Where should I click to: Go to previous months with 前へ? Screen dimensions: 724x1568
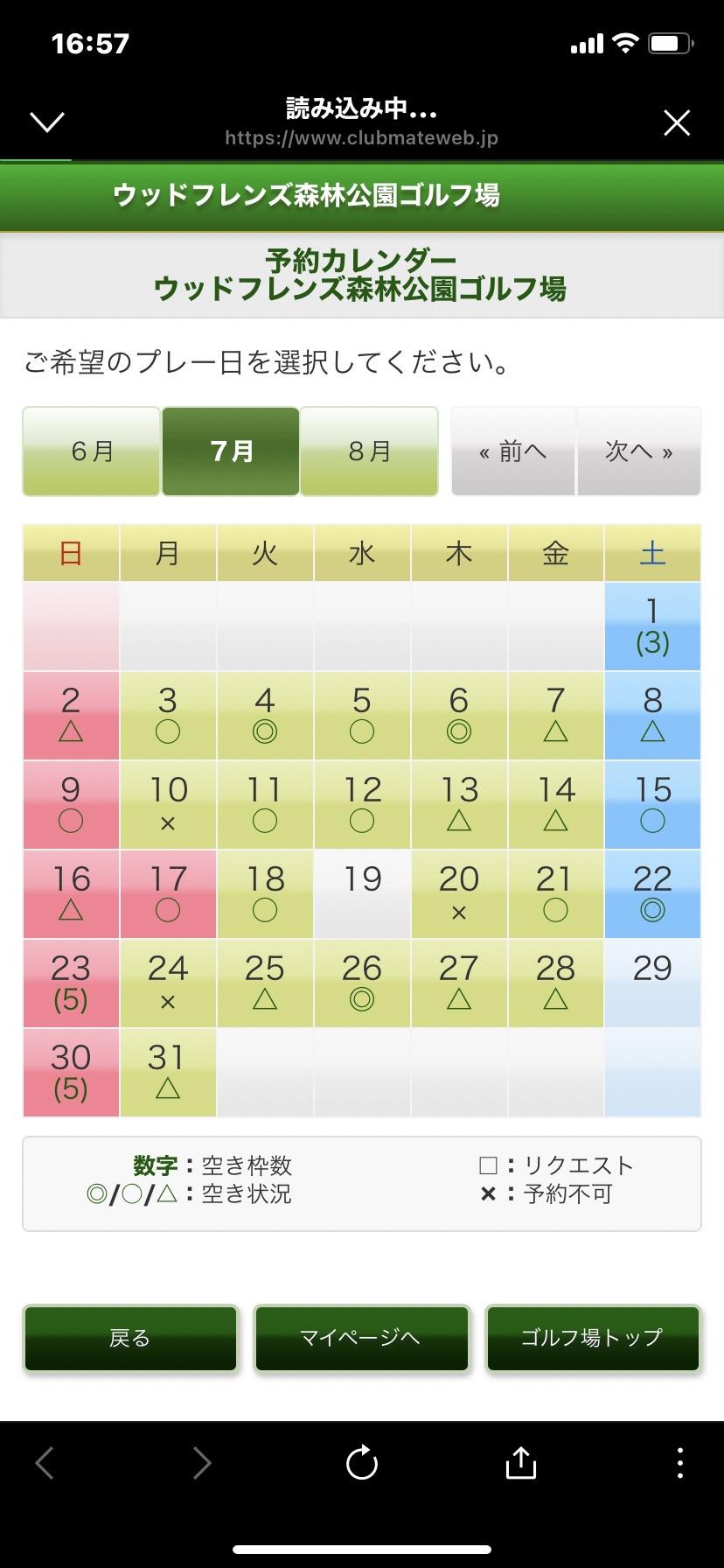[513, 451]
